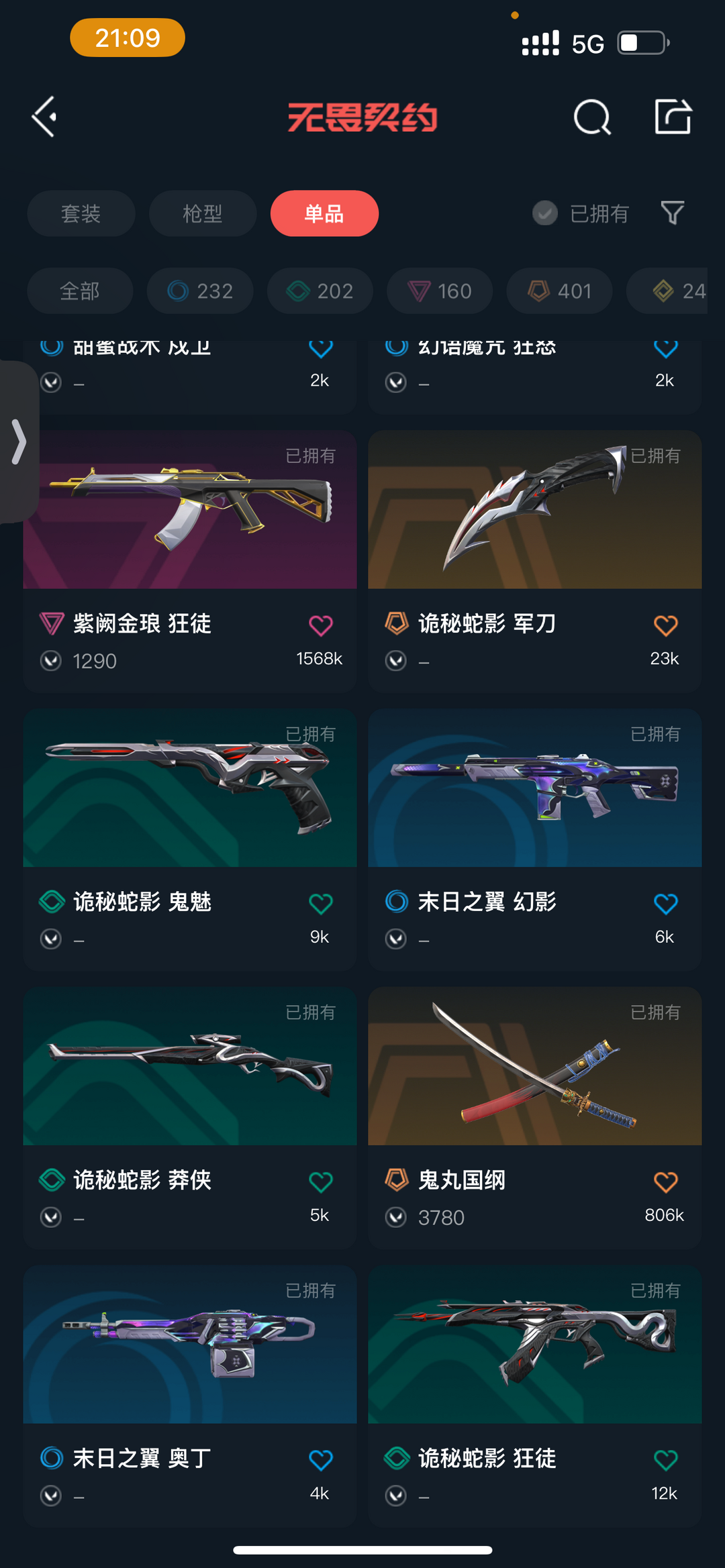The height and width of the screenshot is (1568, 725).
Task: Open the 诡秘蛇影 鬼魅 skin card
Action: tap(190, 840)
